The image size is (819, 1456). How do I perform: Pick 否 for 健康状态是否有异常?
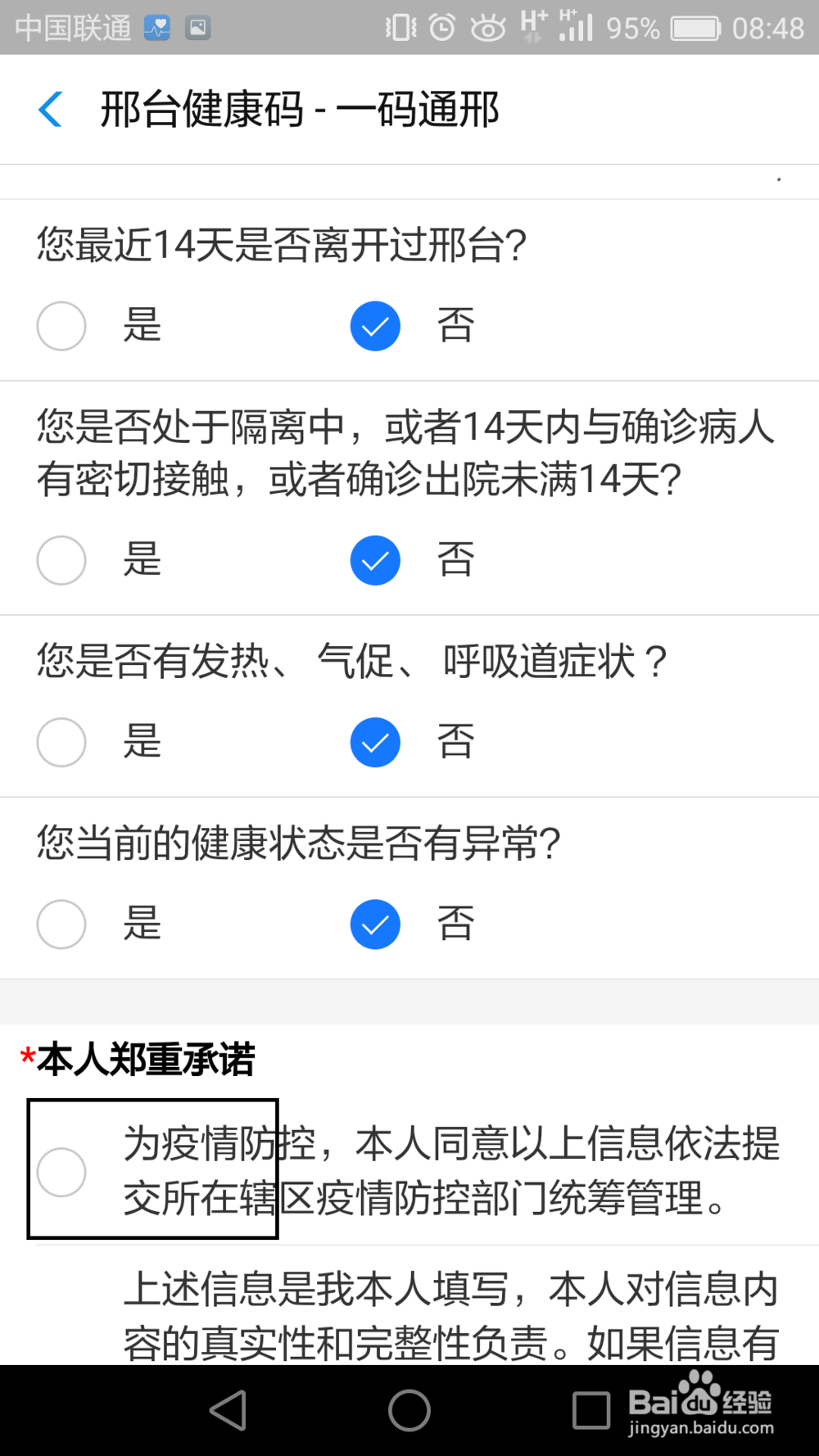(375, 924)
